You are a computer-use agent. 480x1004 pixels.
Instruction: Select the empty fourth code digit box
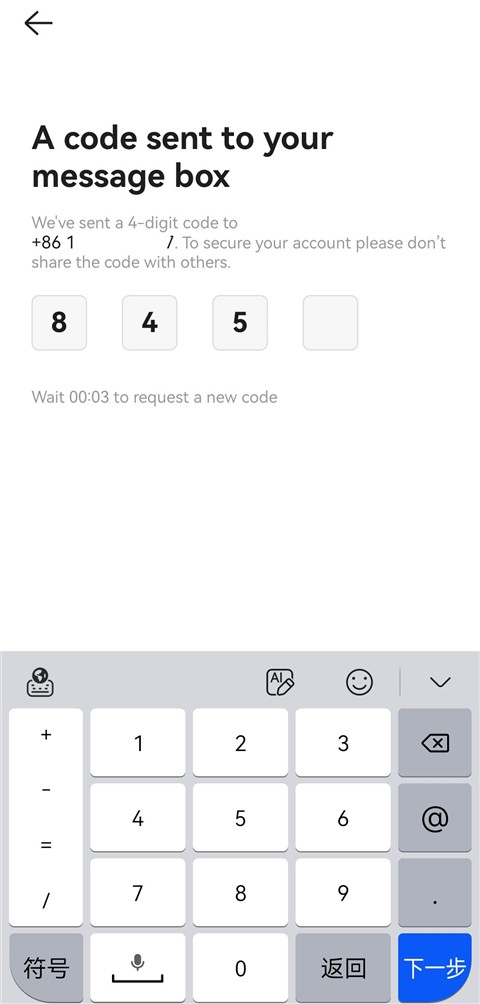(330, 323)
